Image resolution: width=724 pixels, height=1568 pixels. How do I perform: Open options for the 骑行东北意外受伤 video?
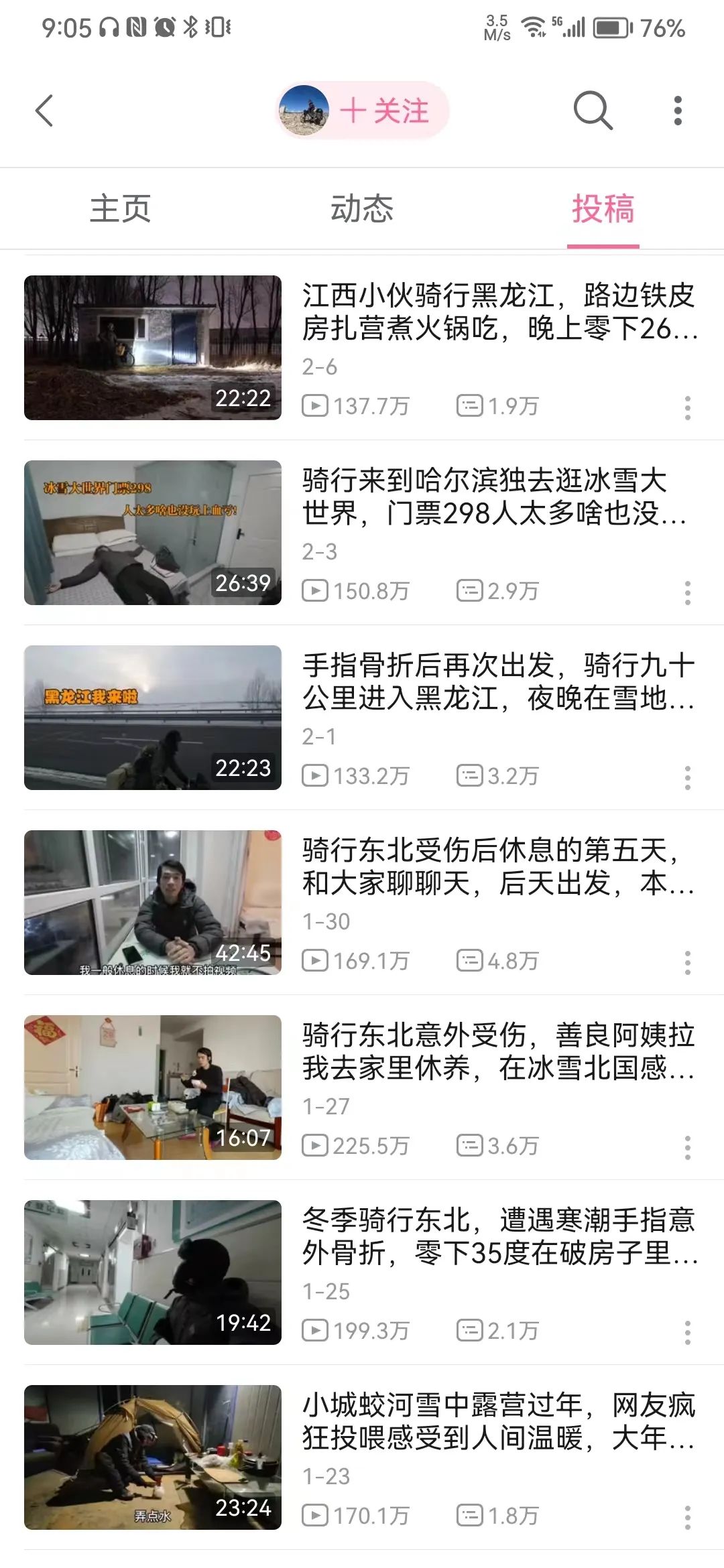tap(687, 1147)
